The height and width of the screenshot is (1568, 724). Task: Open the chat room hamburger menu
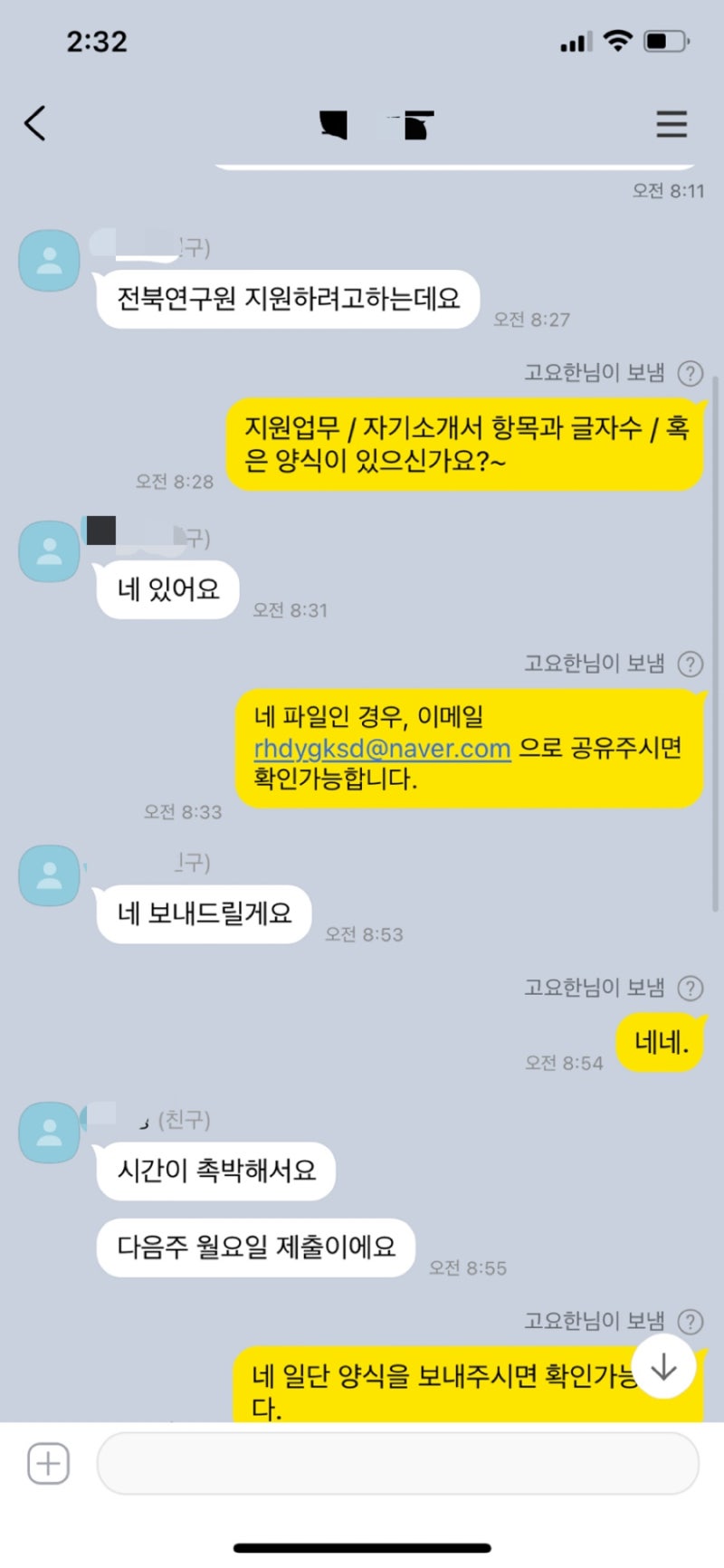tap(671, 124)
